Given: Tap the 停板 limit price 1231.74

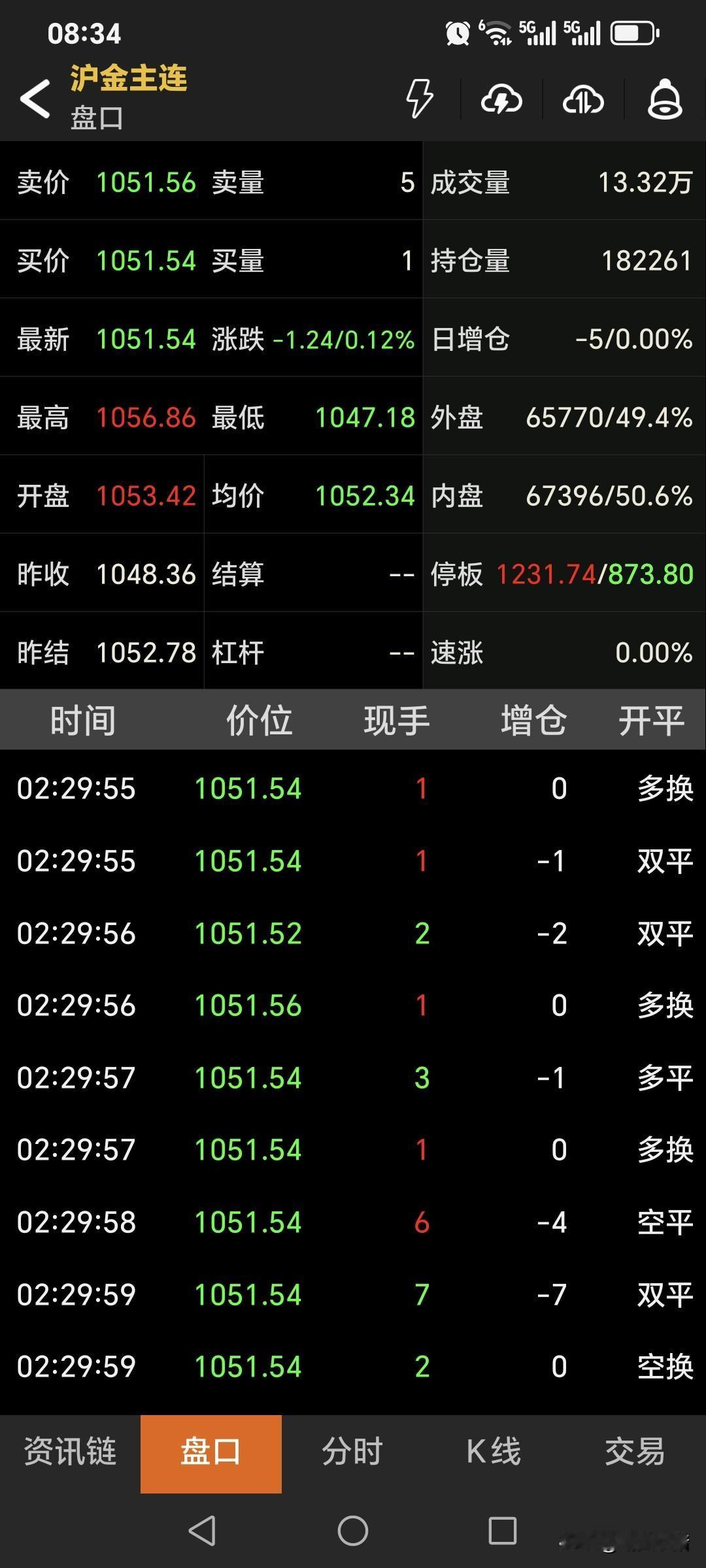Looking at the screenshot, I should [x=548, y=575].
